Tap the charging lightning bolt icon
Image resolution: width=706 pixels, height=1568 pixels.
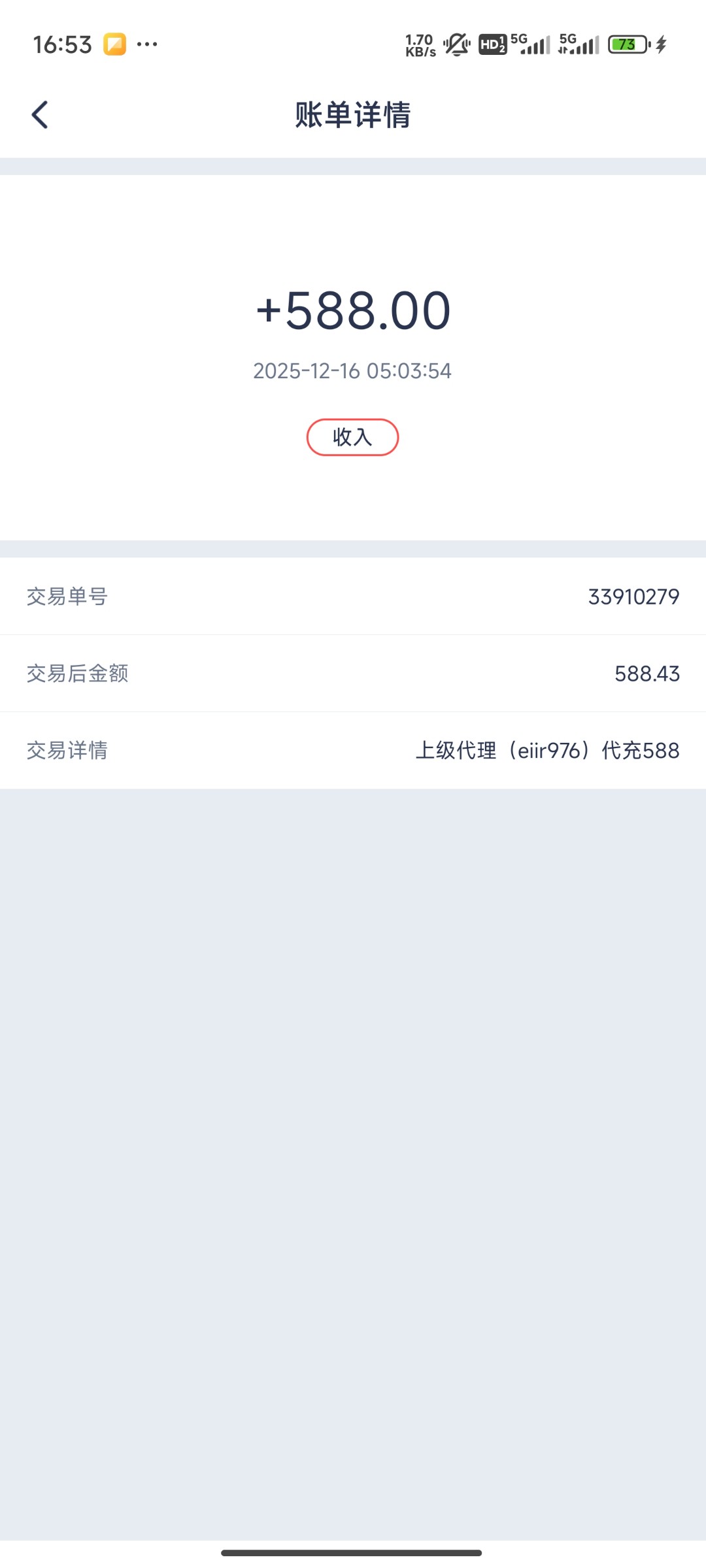click(x=660, y=44)
